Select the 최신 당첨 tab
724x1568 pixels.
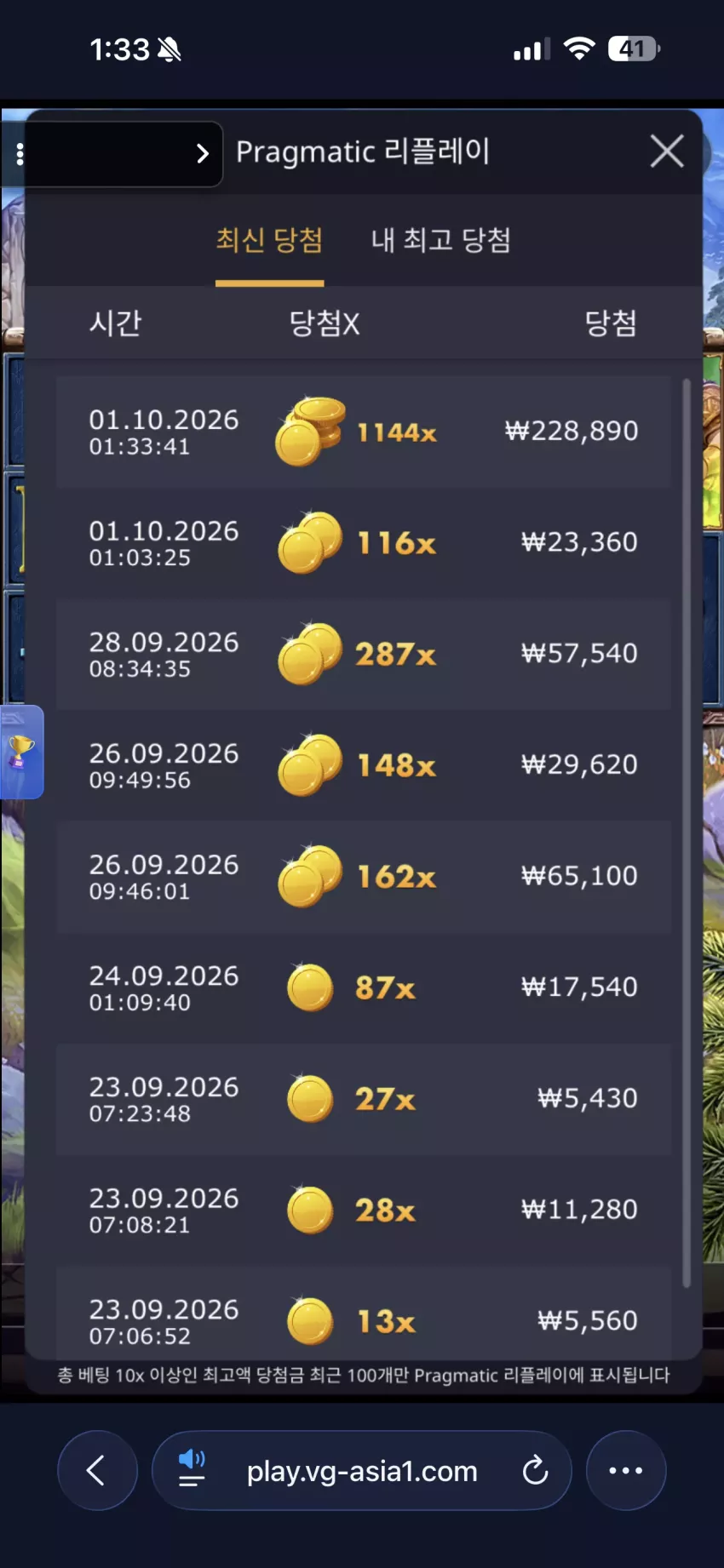coord(269,239)
